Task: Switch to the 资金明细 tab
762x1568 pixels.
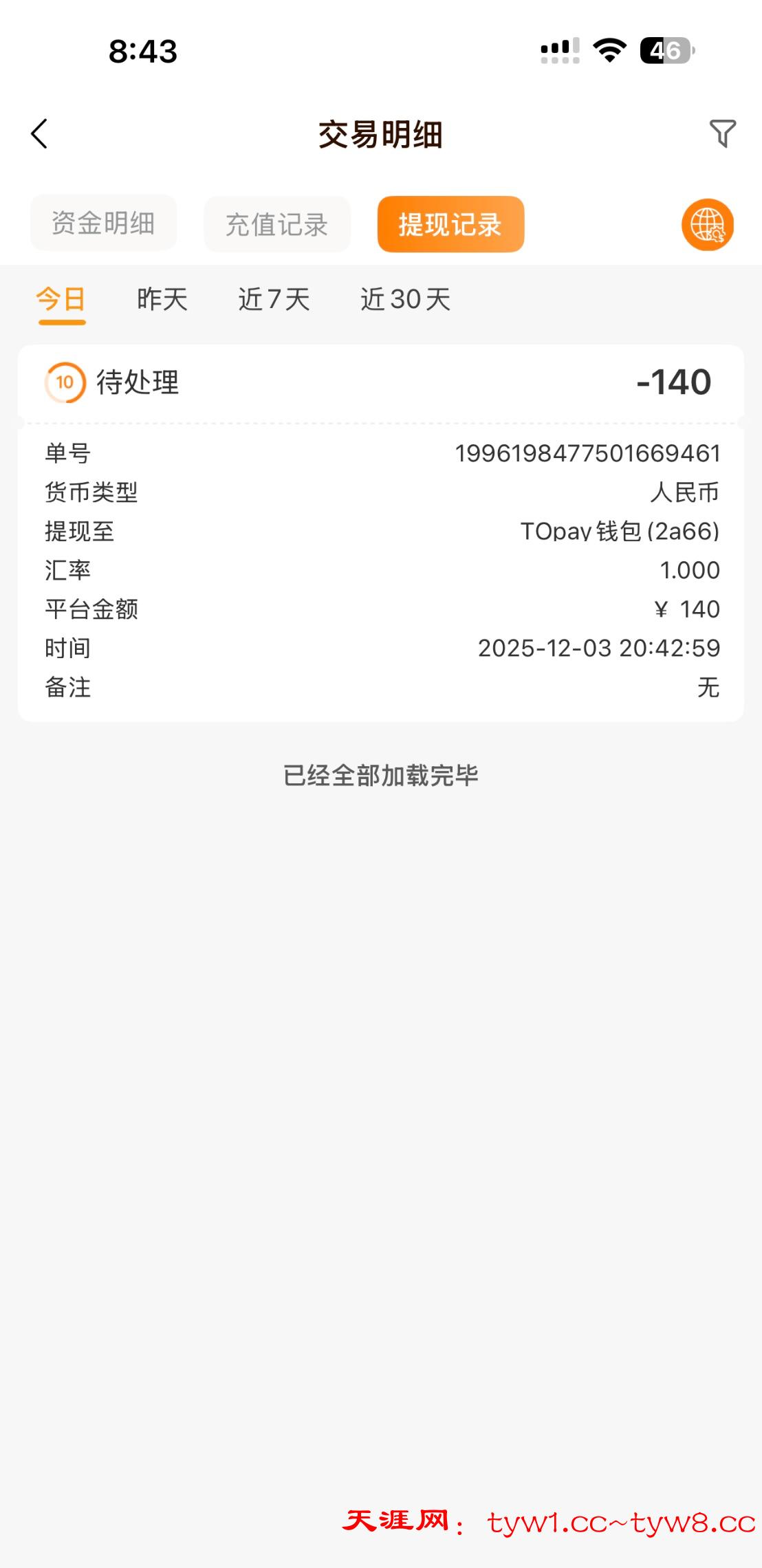Action: click(x=103, y=224)
